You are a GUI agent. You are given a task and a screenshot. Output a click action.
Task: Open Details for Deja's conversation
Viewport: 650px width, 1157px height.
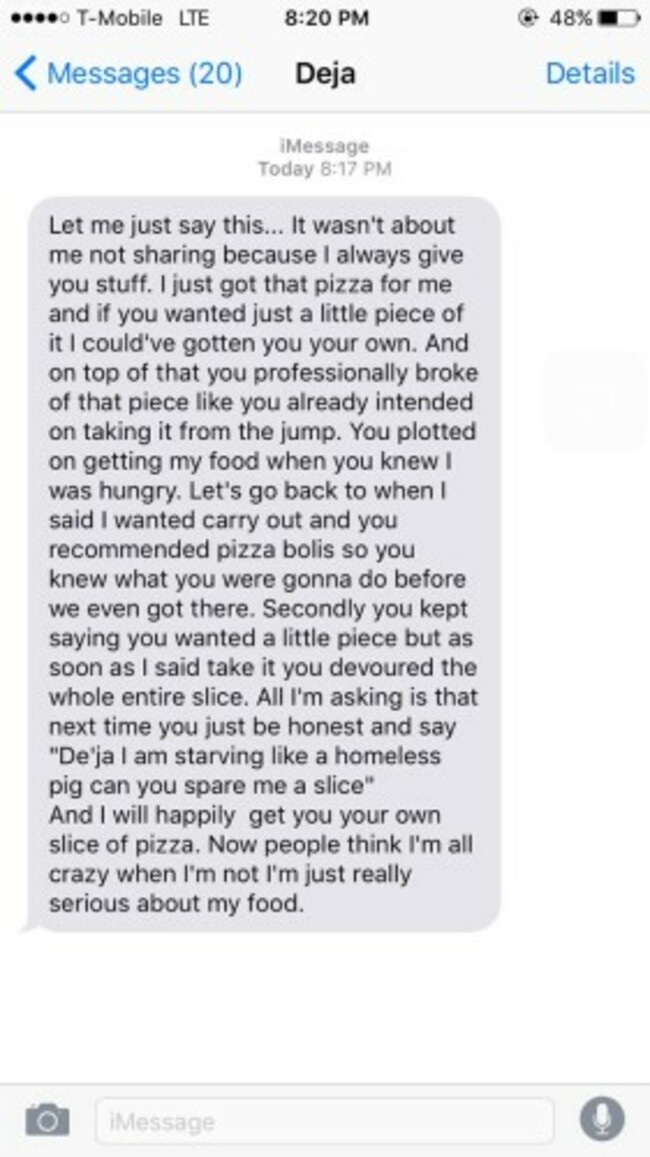(x=589, y=74)
